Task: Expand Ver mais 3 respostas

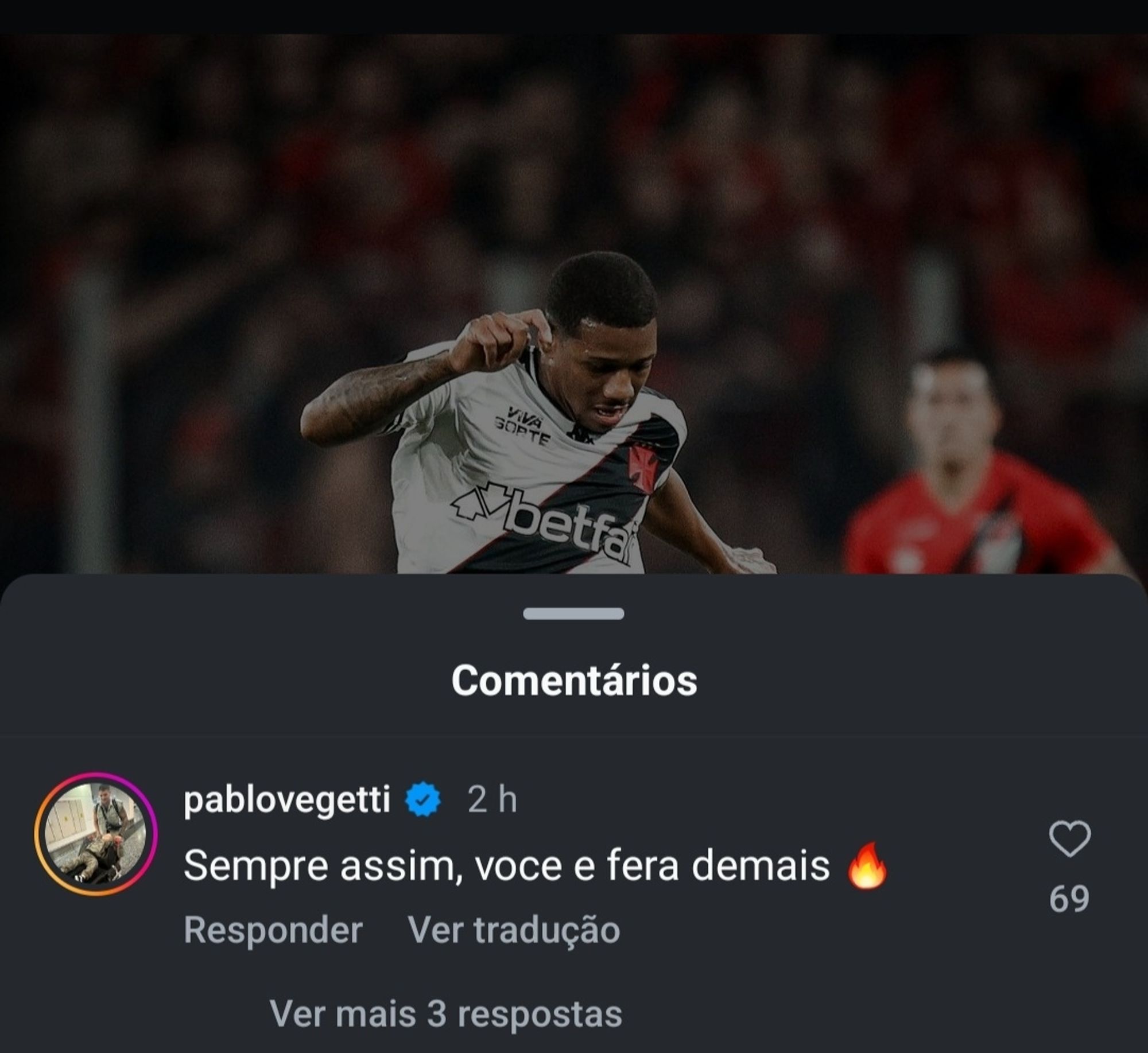Action: coord(446,1014)
